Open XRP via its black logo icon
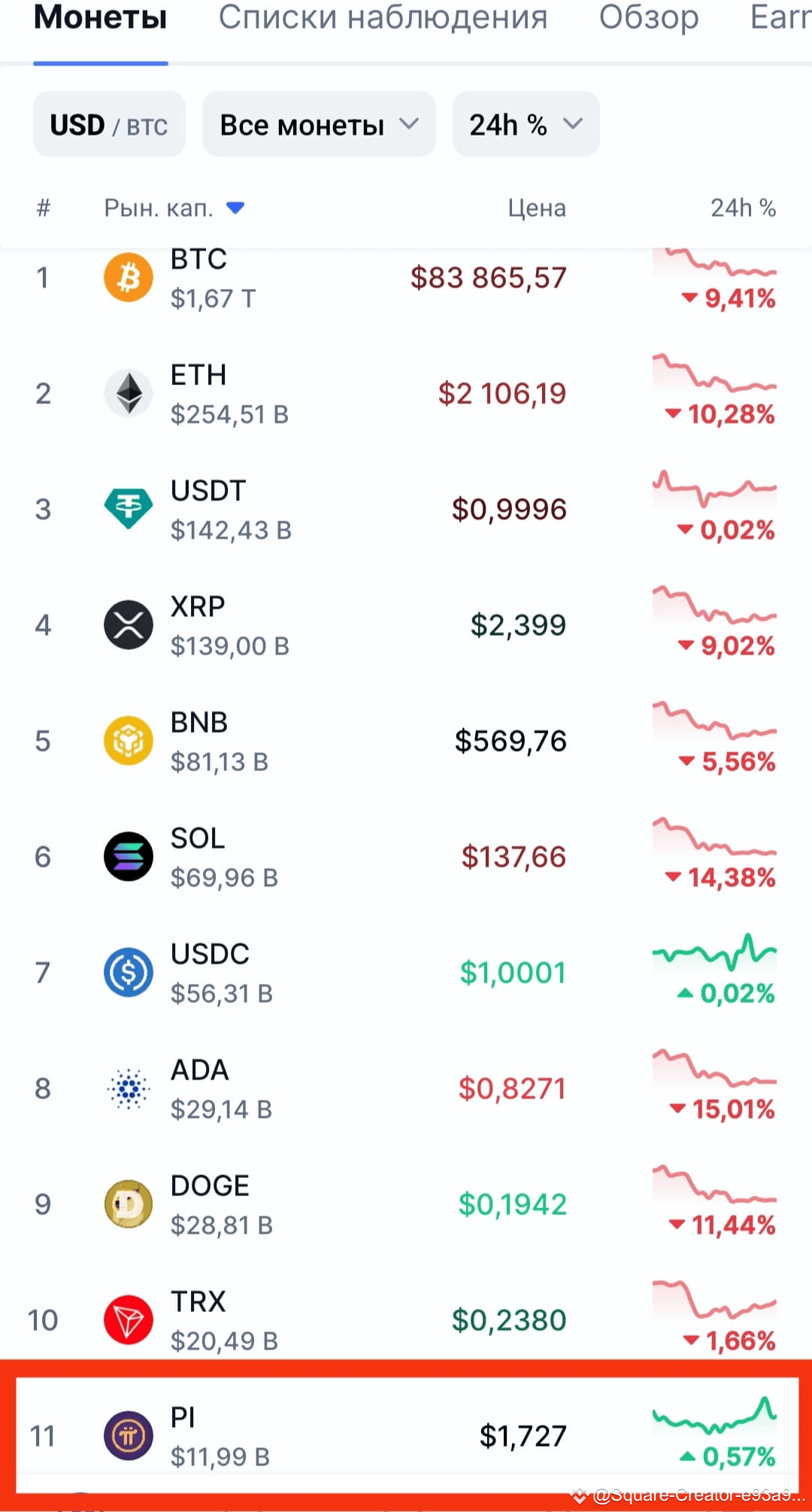Screen dimensions: 812x1512 tap(128, 624)
